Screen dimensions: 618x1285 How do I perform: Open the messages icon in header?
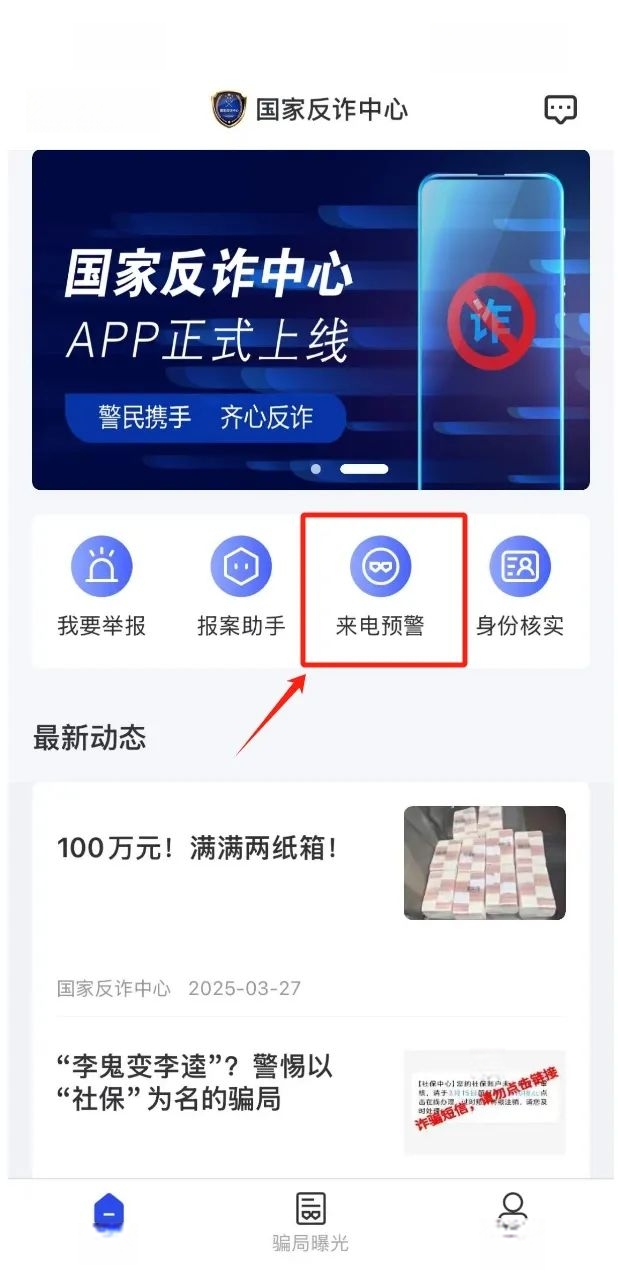[560, 109]
